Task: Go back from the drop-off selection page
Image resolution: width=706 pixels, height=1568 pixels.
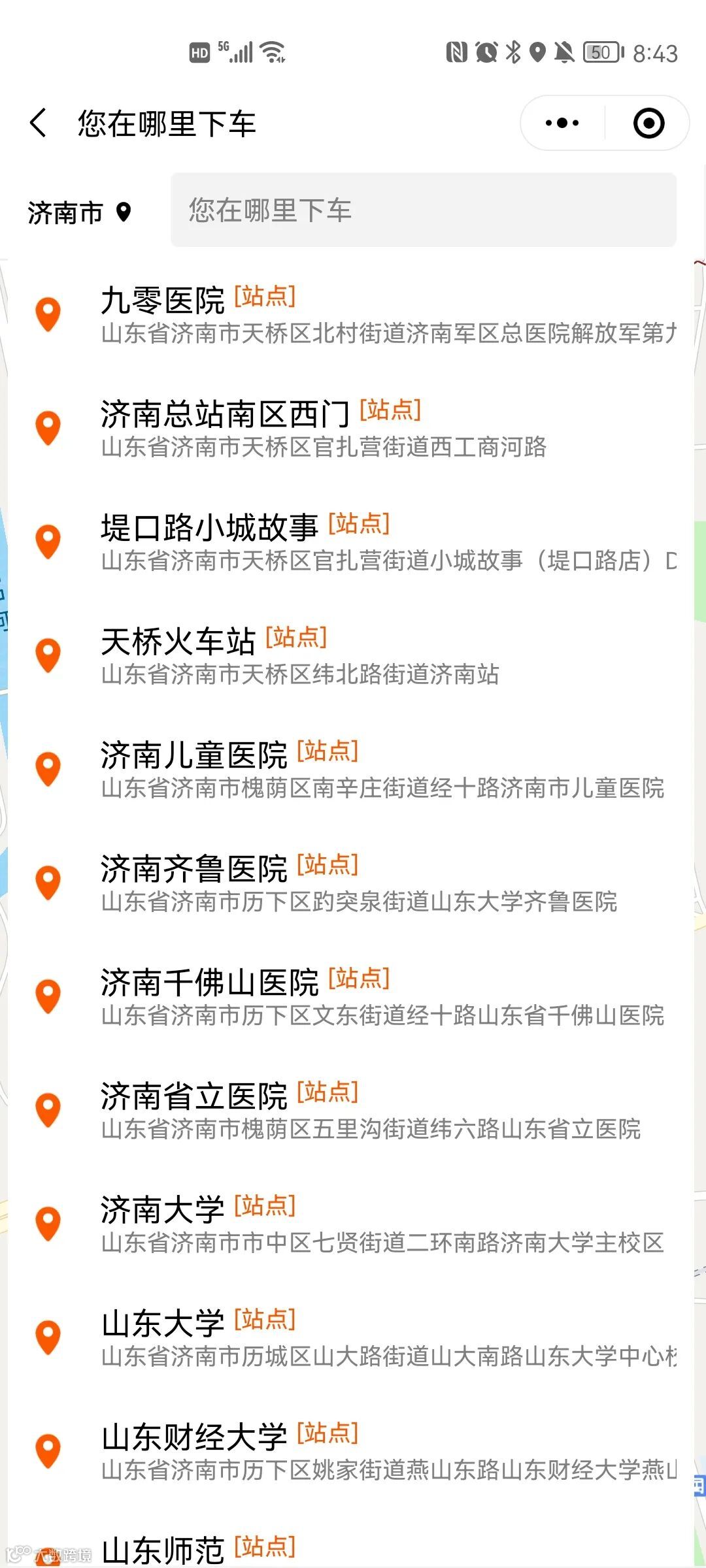Action: (39, 123)
